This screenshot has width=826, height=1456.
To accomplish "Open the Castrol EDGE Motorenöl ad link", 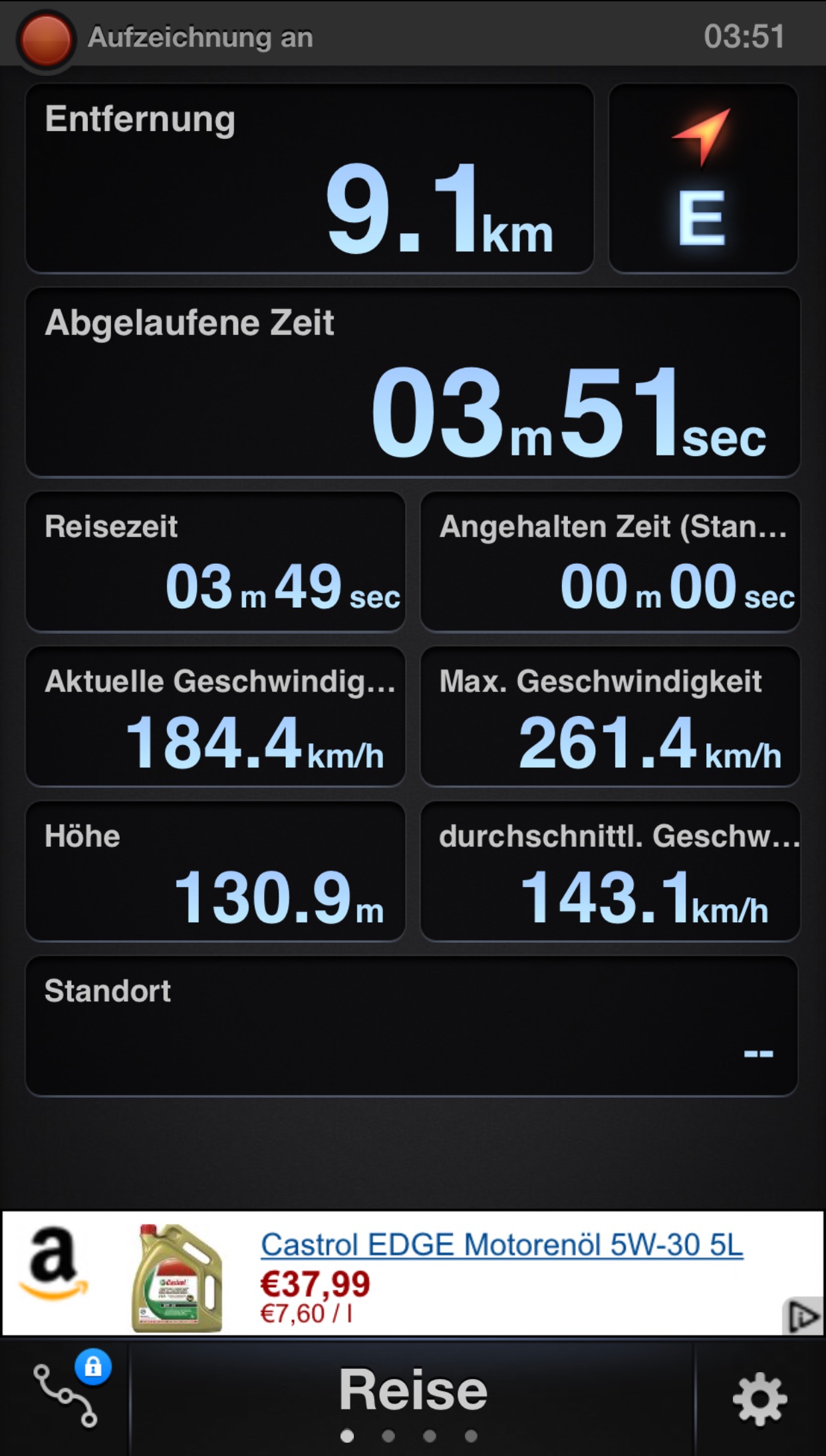I will coord(501,1245).
